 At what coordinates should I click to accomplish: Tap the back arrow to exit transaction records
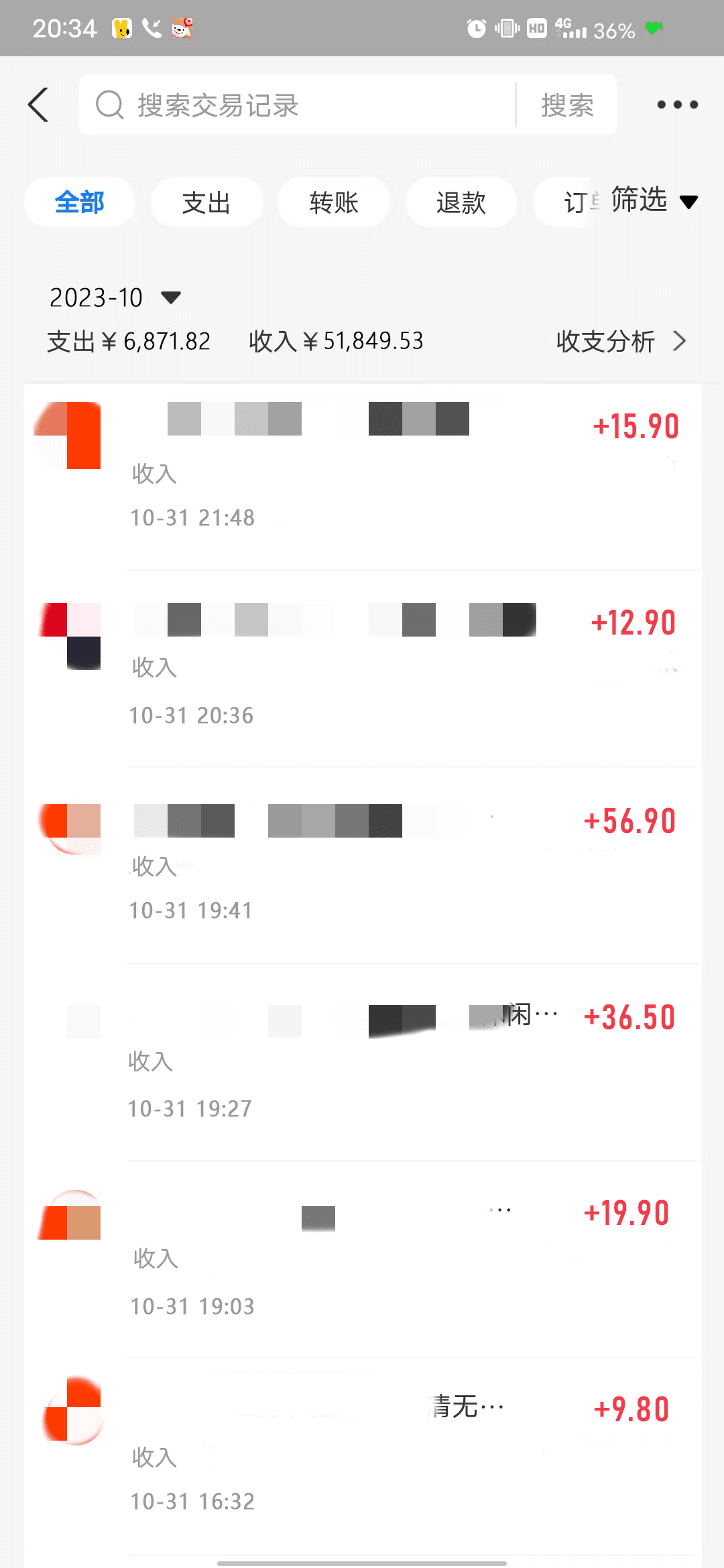click(x=38, y=105)
